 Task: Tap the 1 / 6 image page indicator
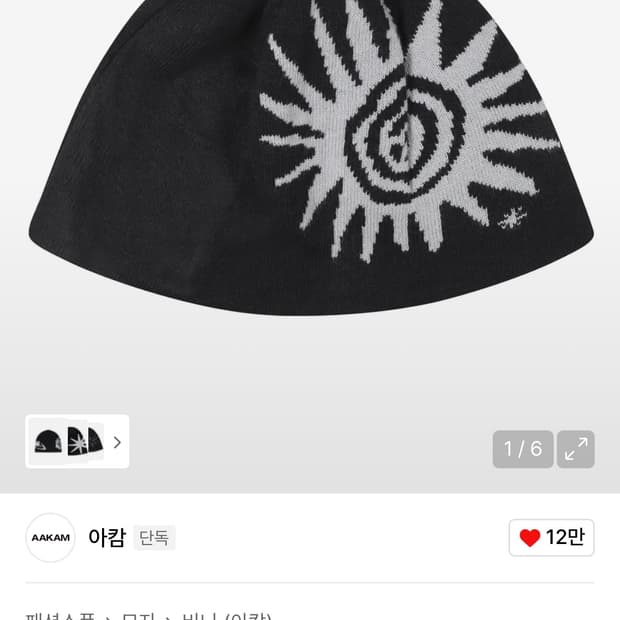tap(523, 449)
